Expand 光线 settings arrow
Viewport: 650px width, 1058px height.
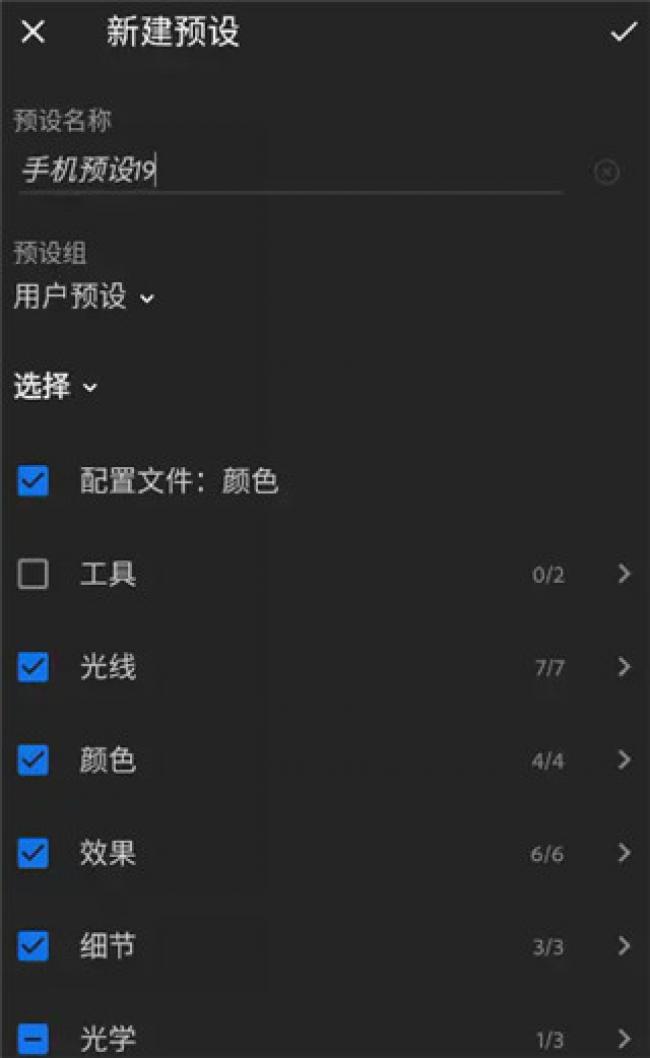point(624,667)
